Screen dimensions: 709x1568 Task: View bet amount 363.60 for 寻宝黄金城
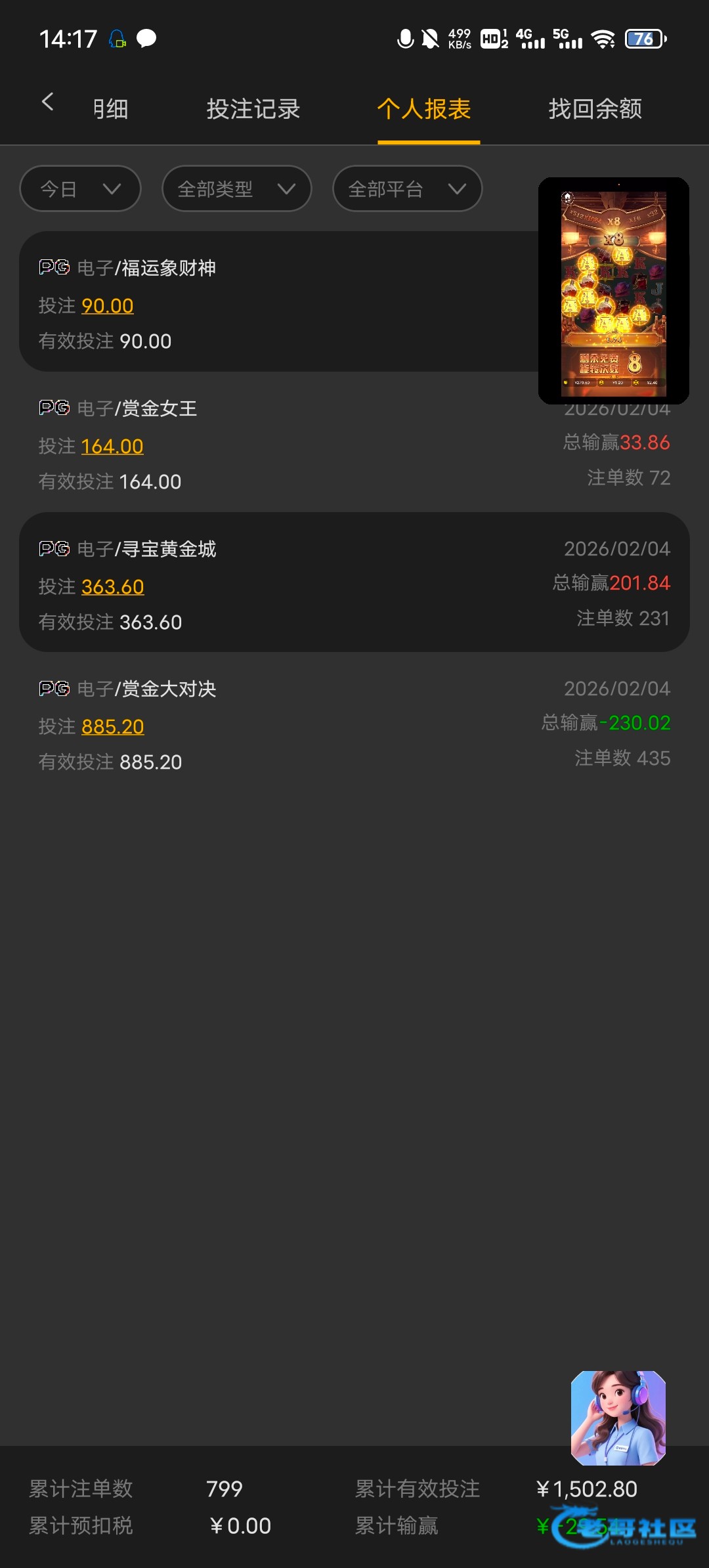113,587
